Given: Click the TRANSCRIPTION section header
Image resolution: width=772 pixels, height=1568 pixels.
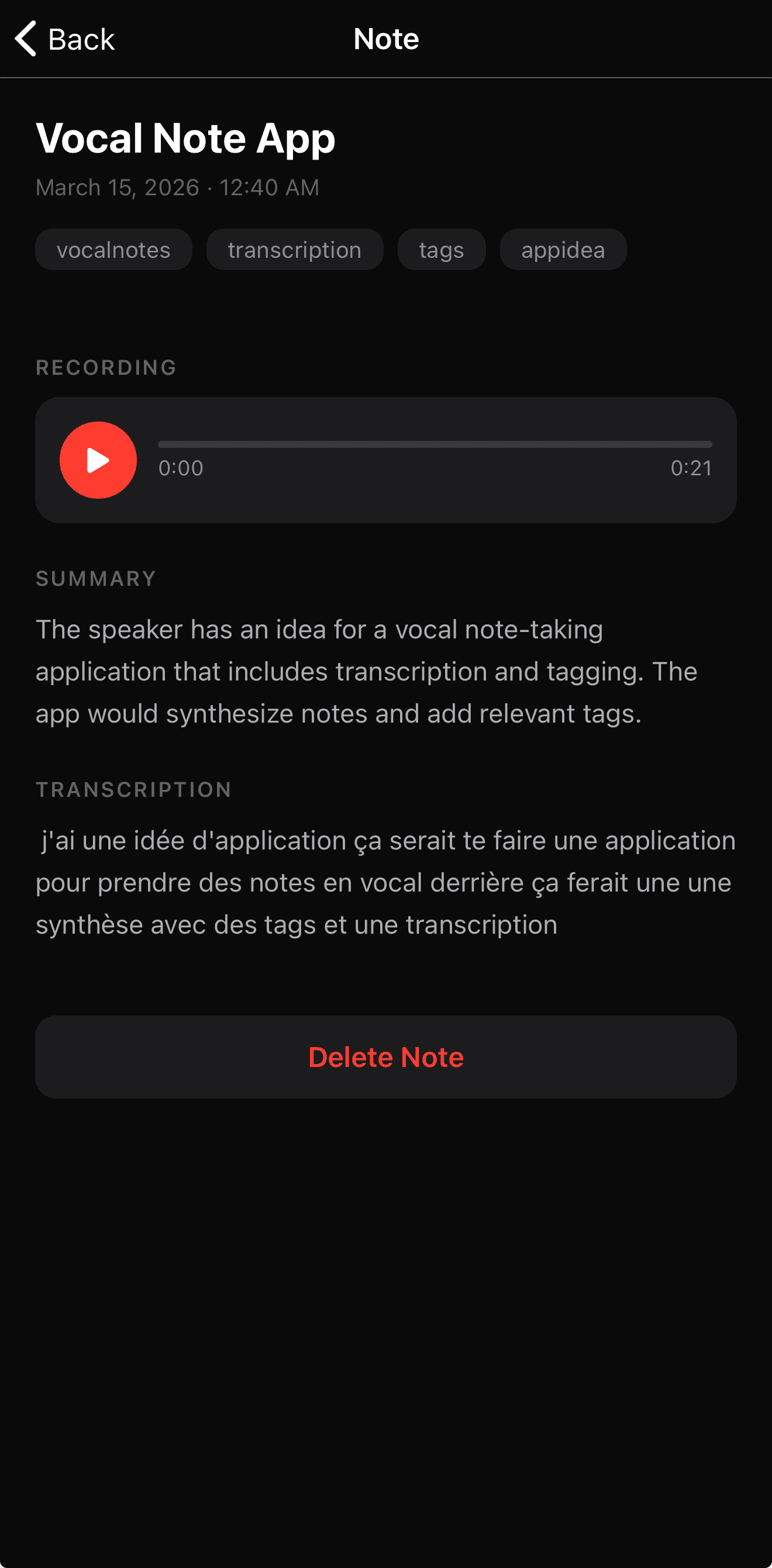Looking at the screenshot, I should click(x=133, y=789).
